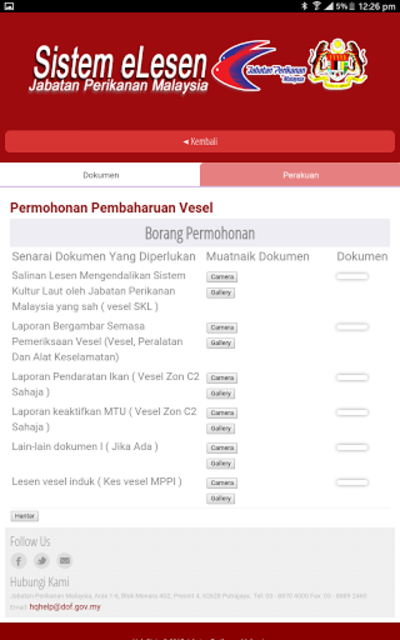Tap Camera for Laporan Pendaratan Ikan
The height and width of the screenshot is (640, 400).
click(x=222, y=378)
